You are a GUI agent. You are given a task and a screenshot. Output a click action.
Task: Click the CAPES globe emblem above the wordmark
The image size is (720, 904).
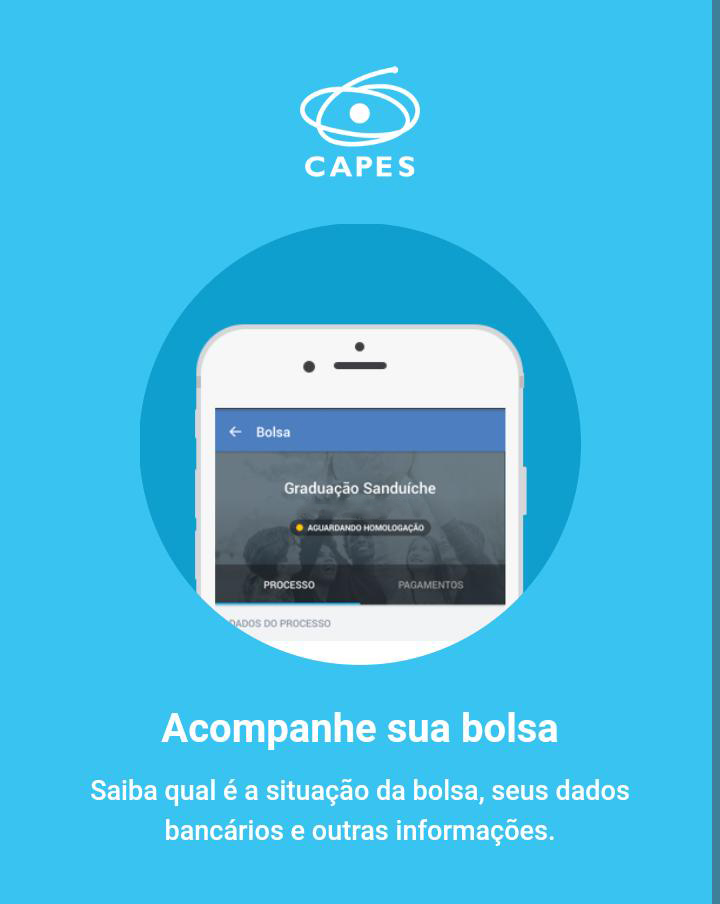pyautogui.click(x=358, y=105)
